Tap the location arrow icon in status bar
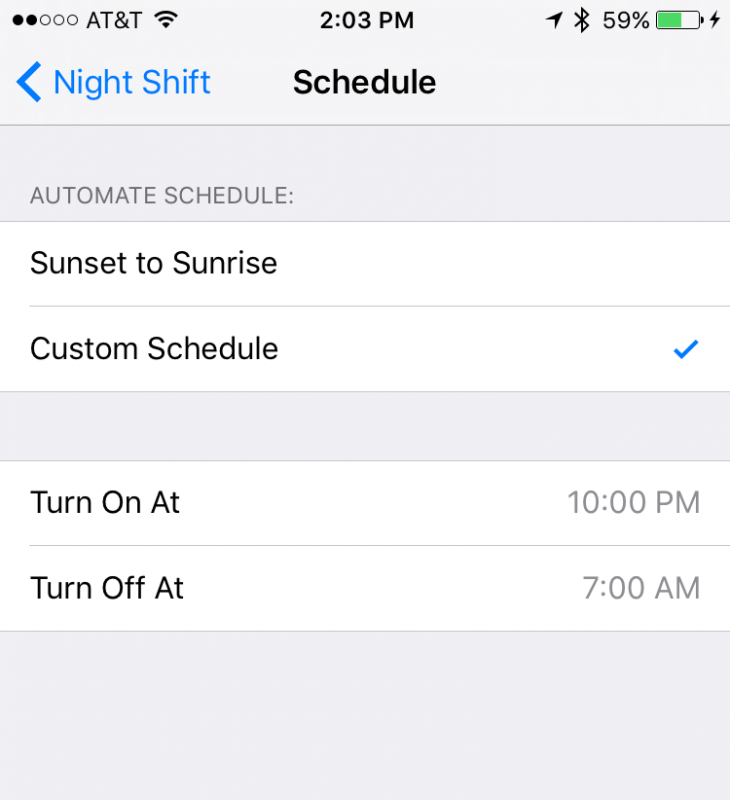730x800 pixels. click(556, 18)
